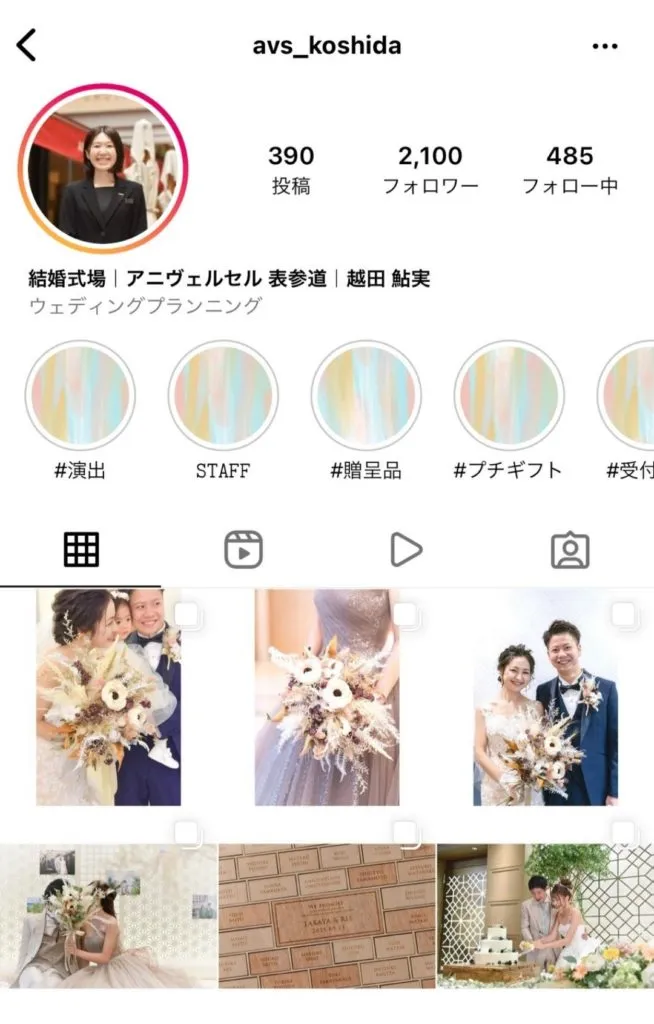Open the cake cutting post
The image size is (654, 1024).
pos(545,915)
